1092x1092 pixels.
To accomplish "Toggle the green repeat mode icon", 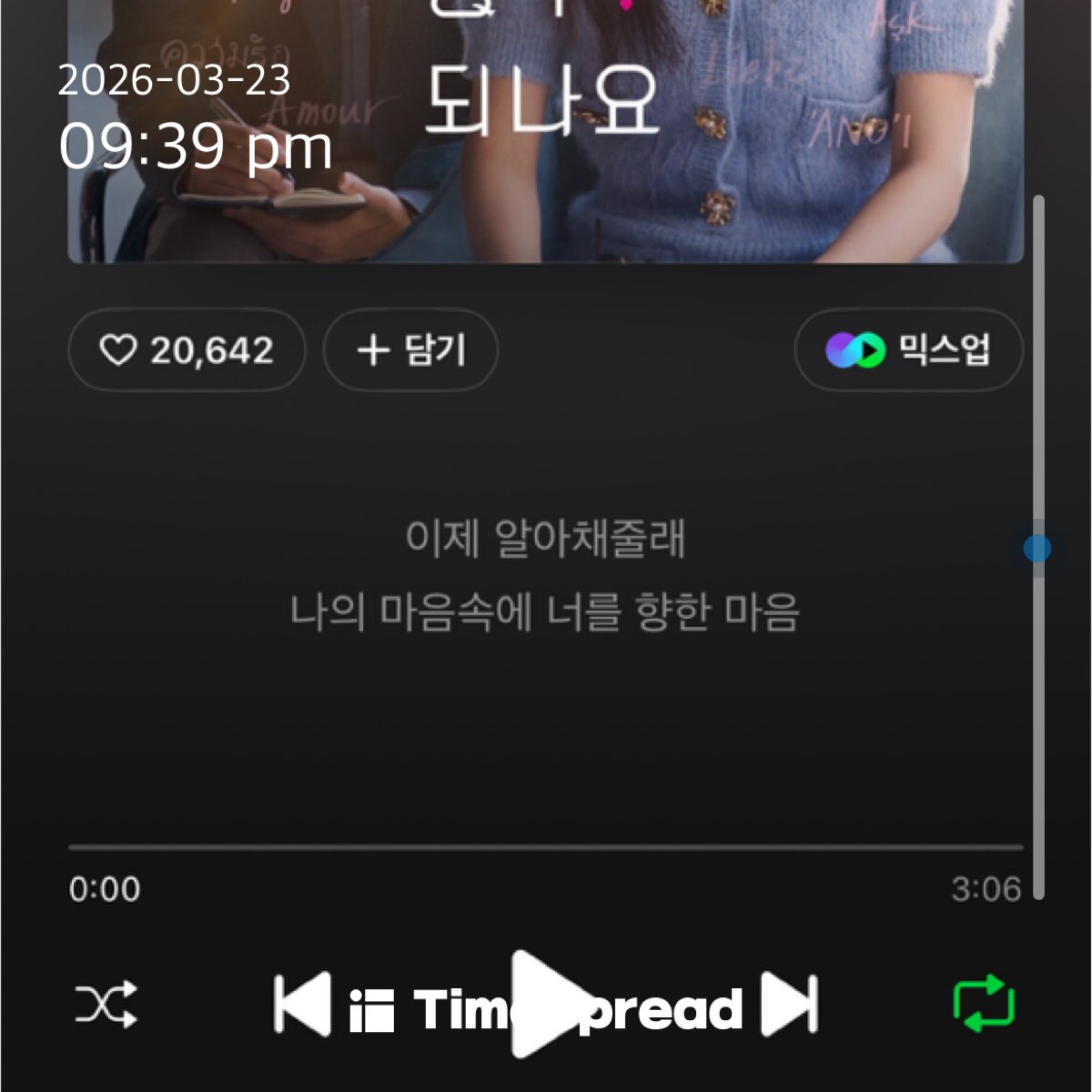I will (x=984, y=1005).
